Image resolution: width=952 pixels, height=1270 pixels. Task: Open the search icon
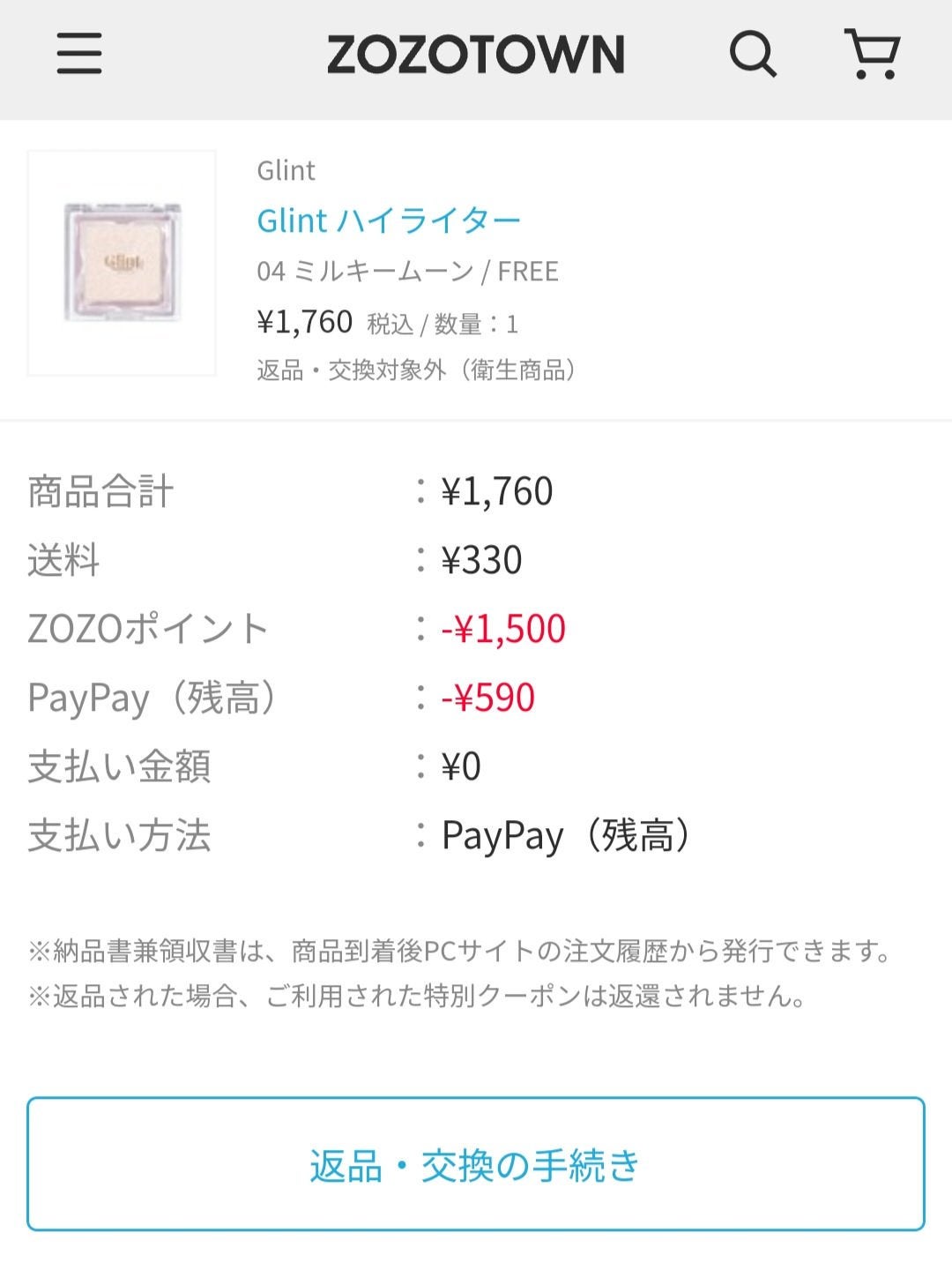point(752,54)
